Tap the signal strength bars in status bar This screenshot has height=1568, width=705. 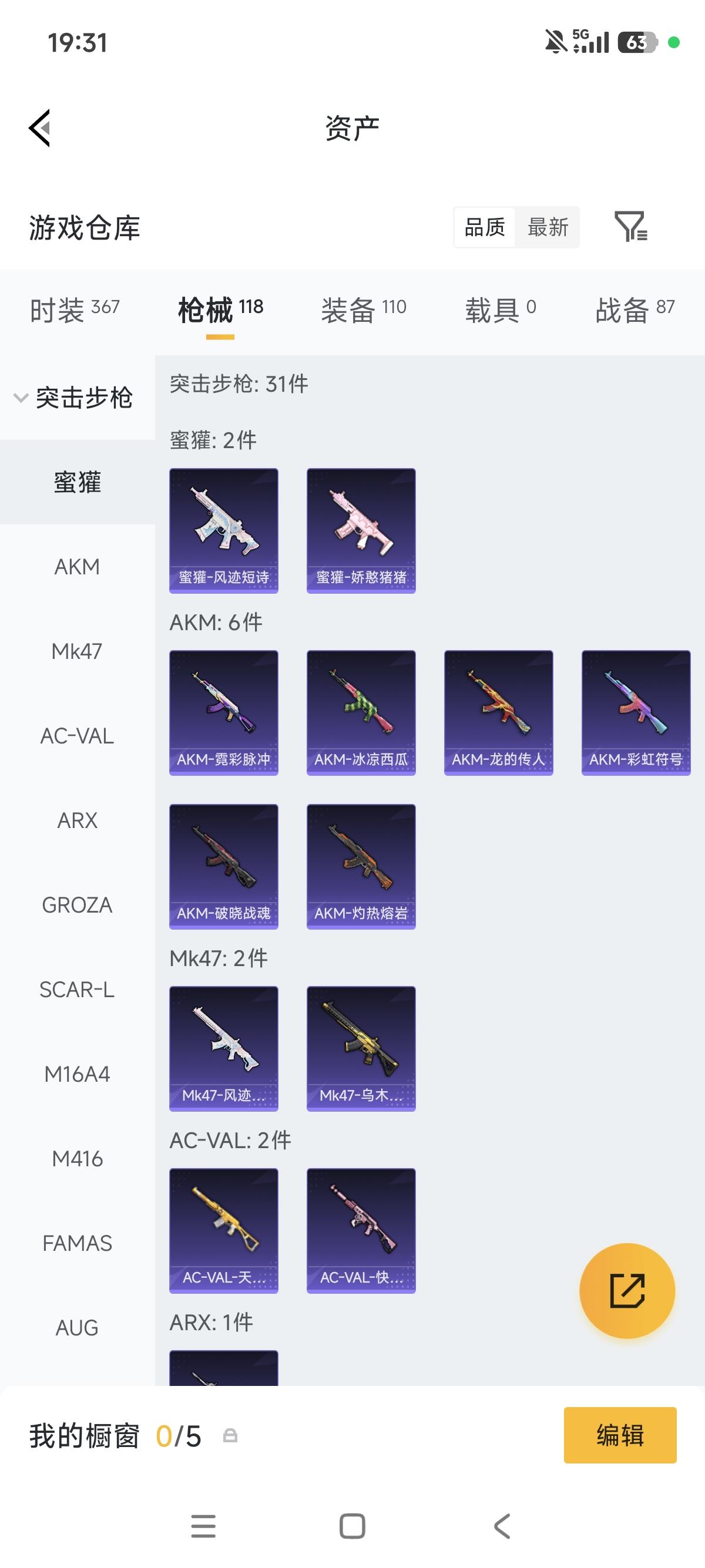point(593,43)
